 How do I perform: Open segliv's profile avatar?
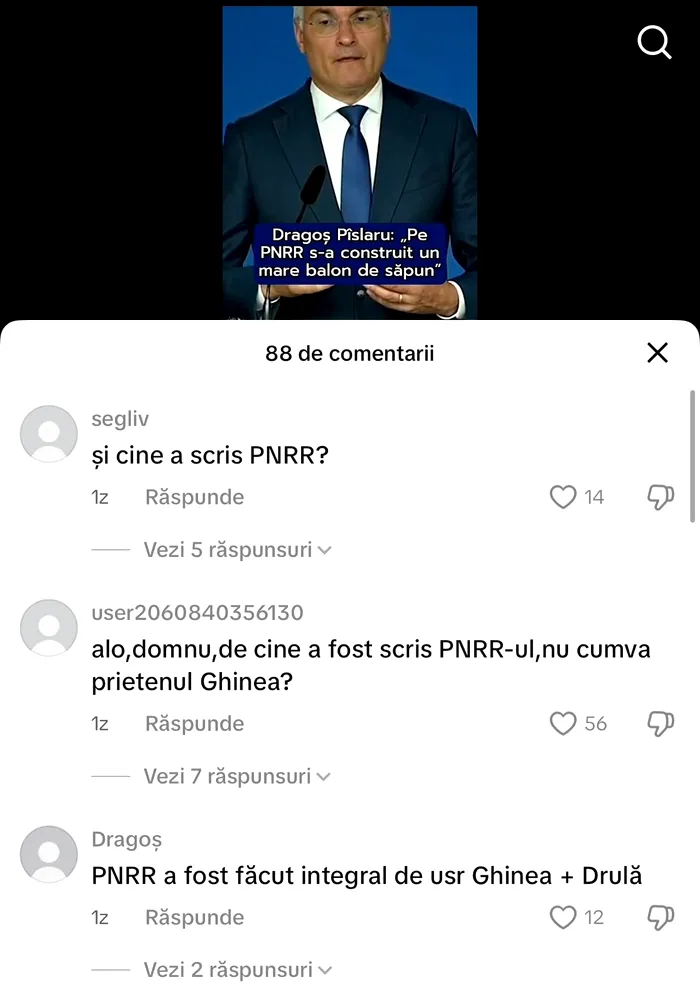pos(49,434)
